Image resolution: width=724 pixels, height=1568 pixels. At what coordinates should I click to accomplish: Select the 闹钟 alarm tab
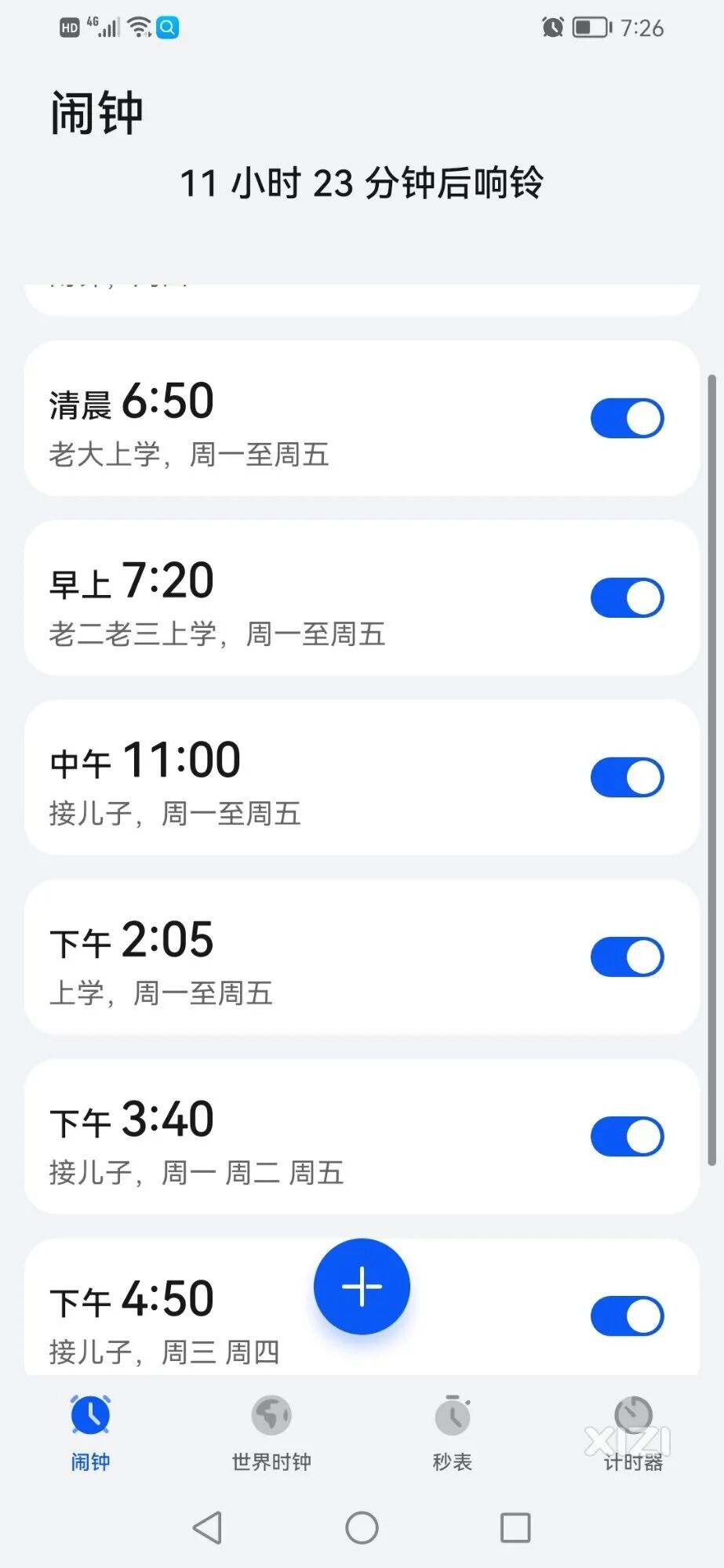(90, 1432)
